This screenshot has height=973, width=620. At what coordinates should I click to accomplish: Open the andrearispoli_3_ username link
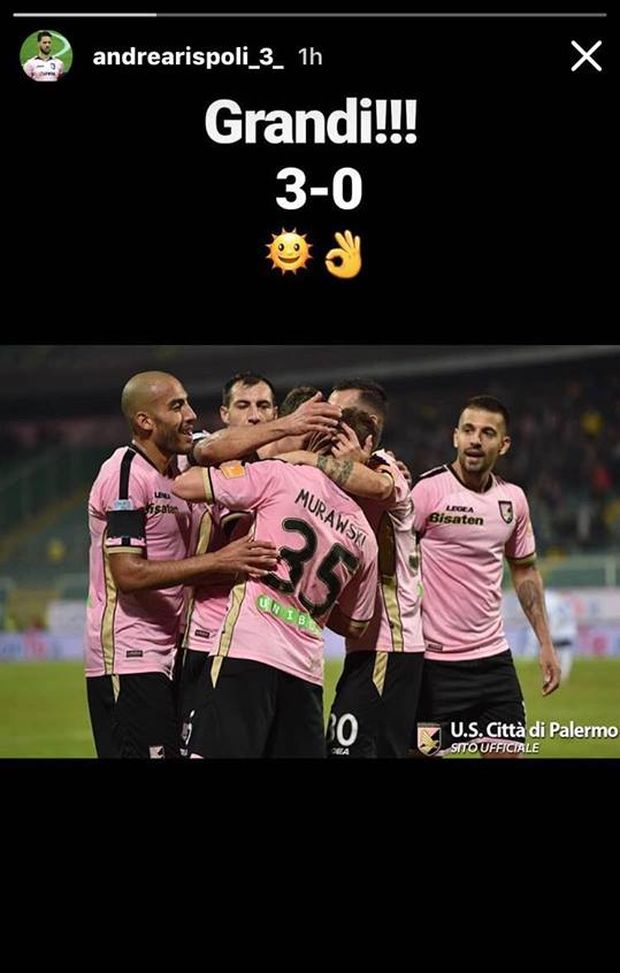(188, 57)
